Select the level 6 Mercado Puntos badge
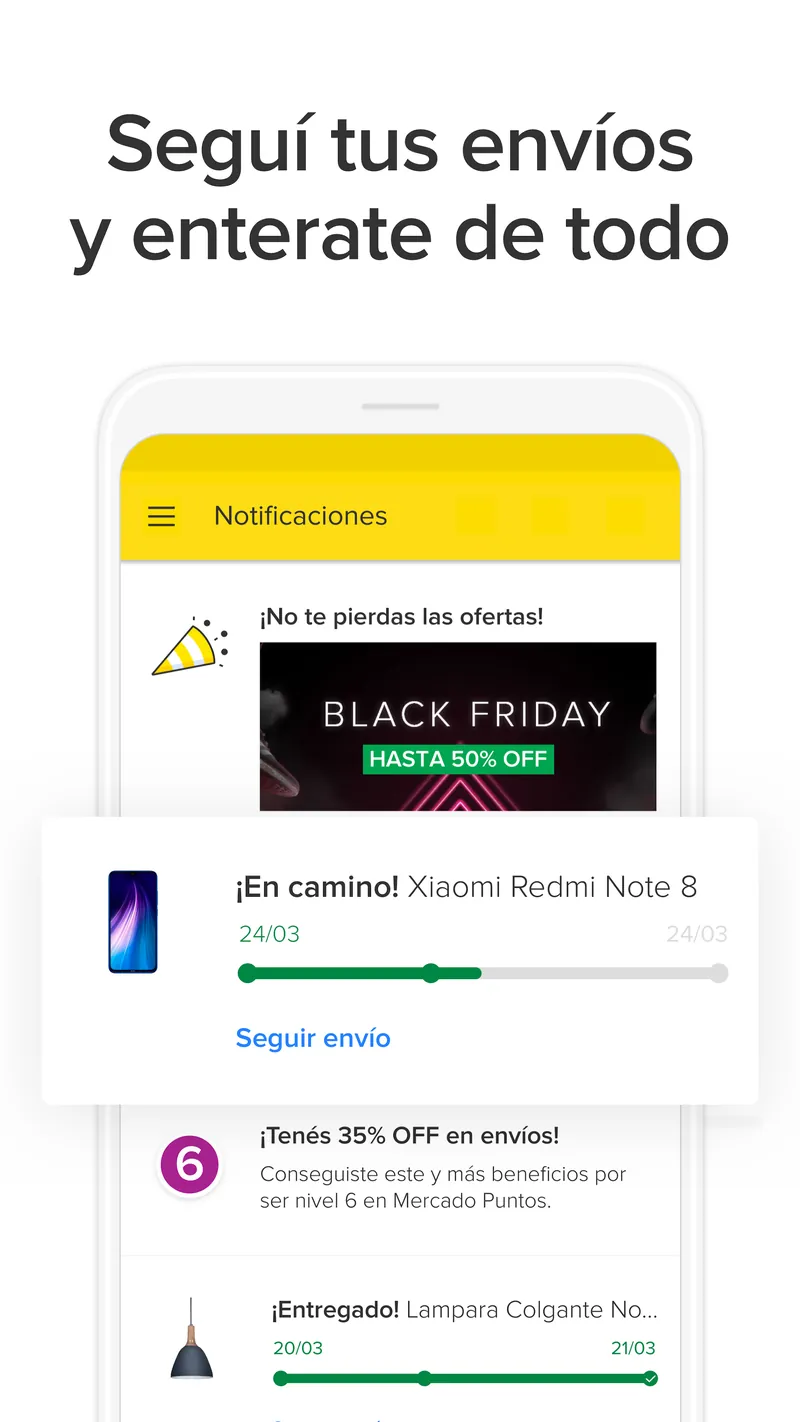This screenshot has width=800, height=1422. click(189, 1164)
